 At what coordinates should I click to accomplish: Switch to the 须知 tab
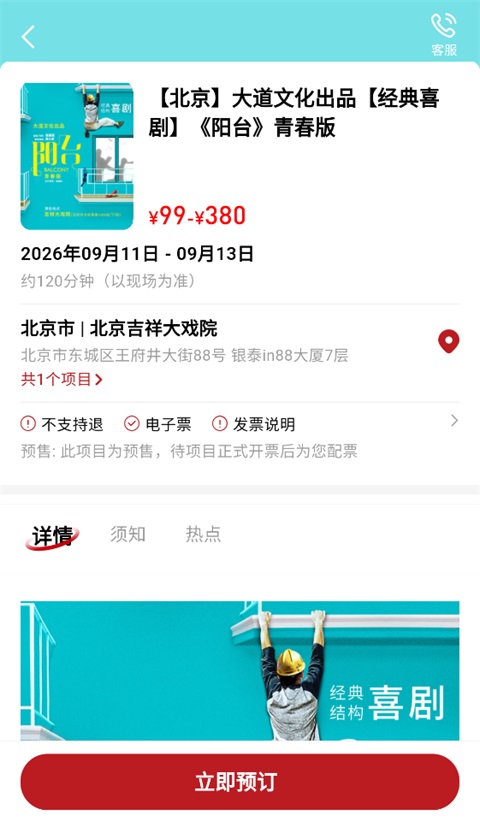(x=128, y=534)
